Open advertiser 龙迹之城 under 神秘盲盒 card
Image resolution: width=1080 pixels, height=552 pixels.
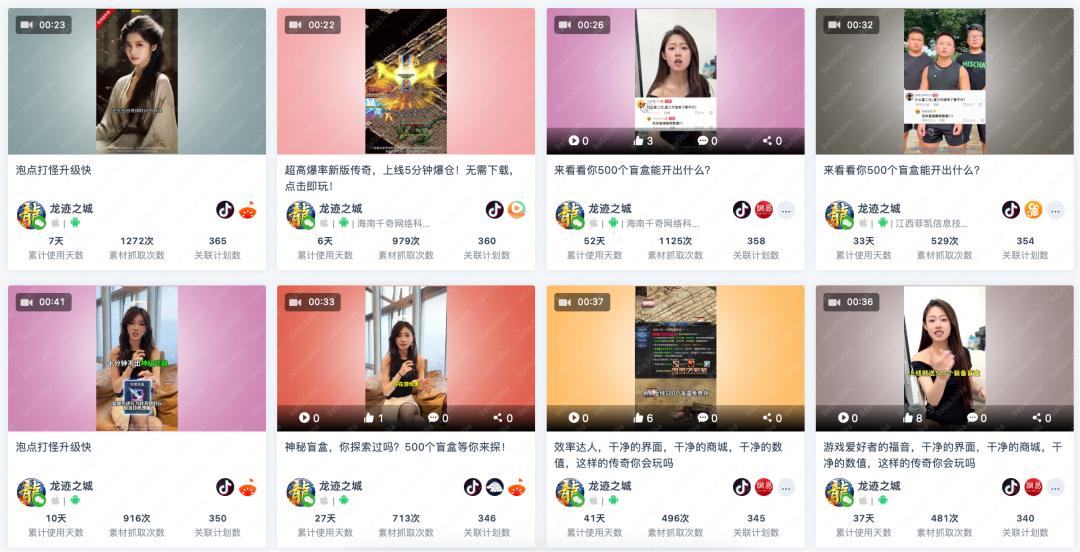(x=340, y=486)
